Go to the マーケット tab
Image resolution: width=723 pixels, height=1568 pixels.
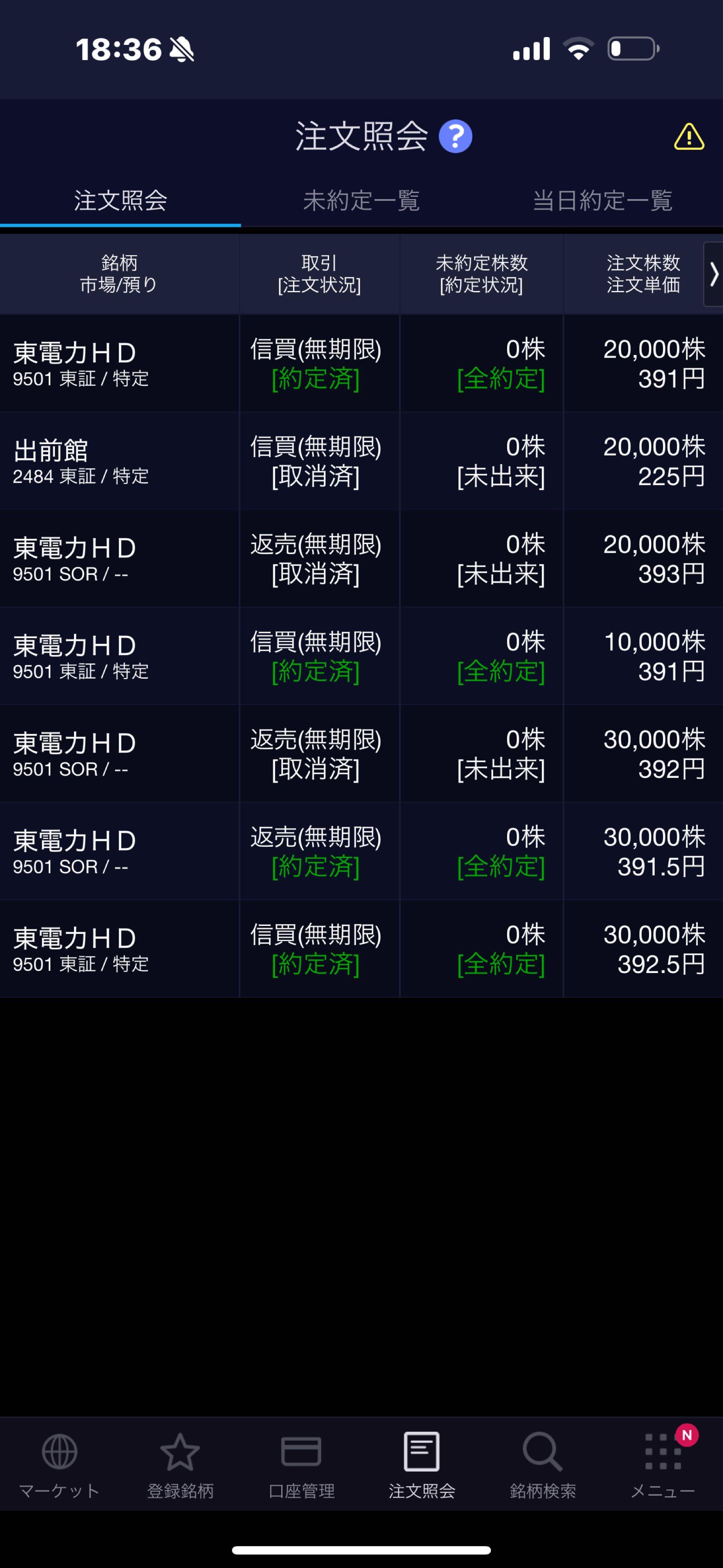point(60,1464)
